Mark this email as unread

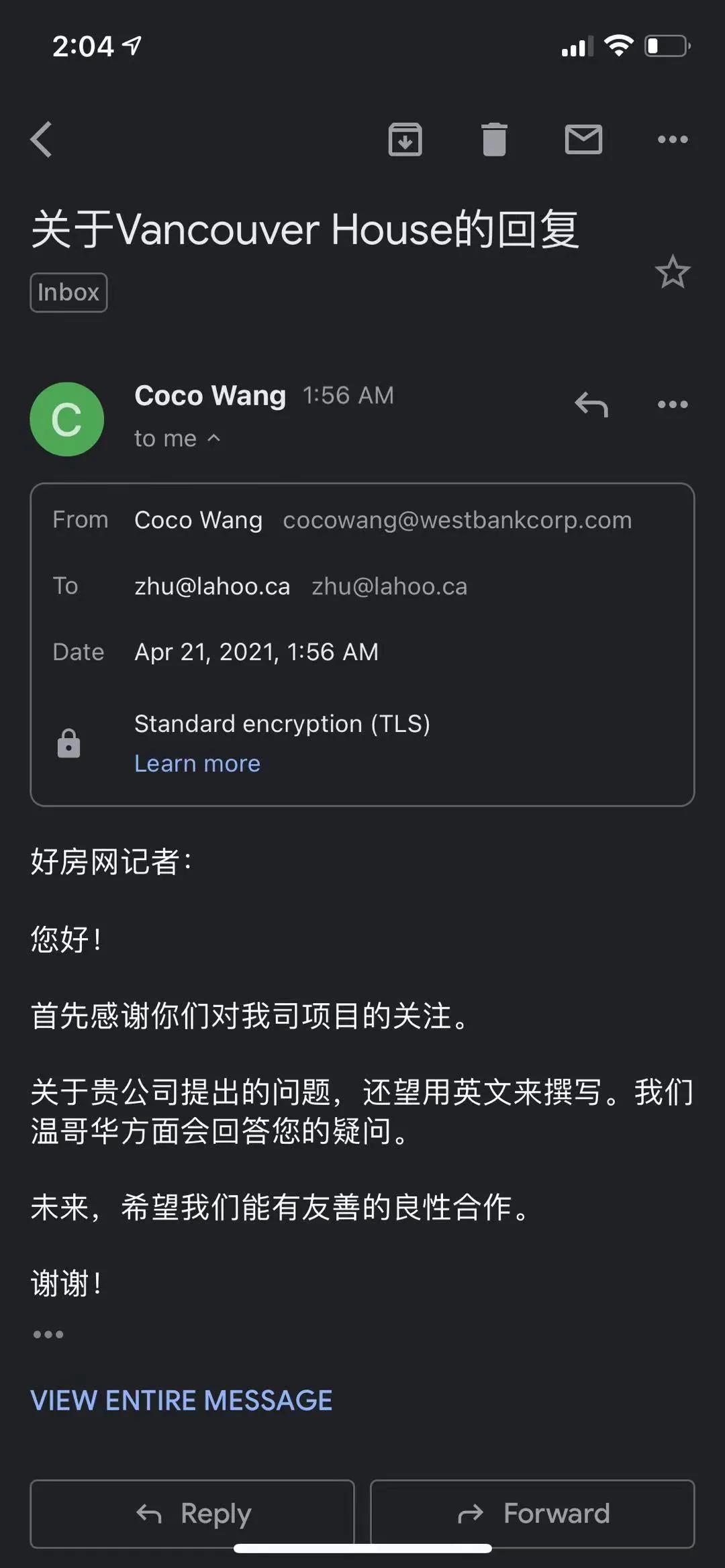[x=583, y=140]
